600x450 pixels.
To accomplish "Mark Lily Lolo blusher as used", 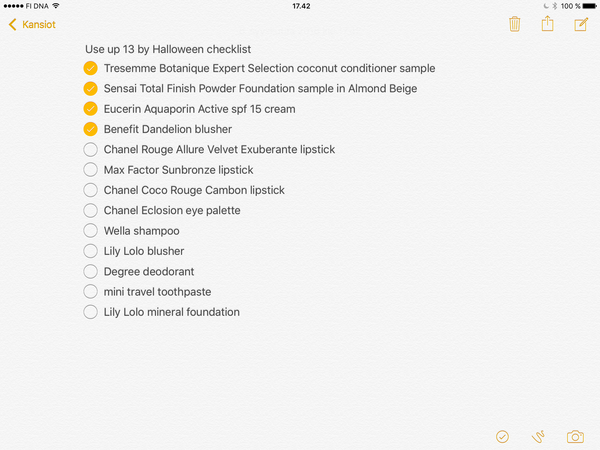I will point(91,251).
